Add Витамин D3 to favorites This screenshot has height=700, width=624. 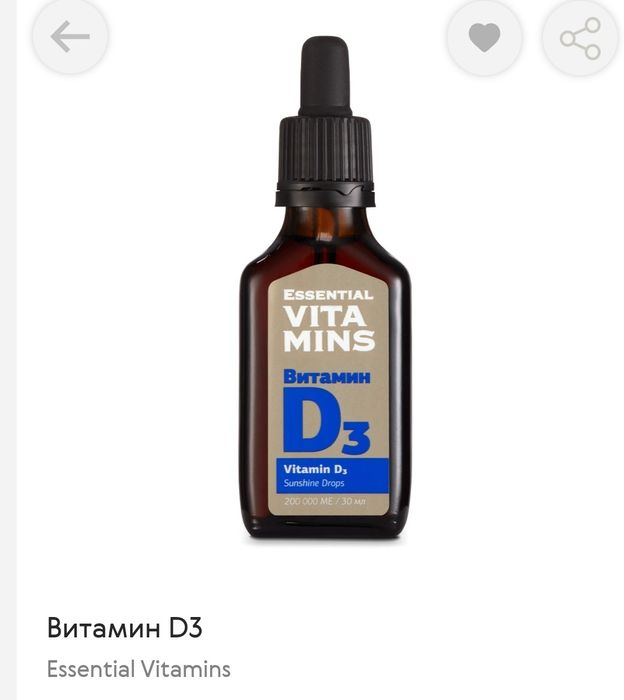click(484, 37)
